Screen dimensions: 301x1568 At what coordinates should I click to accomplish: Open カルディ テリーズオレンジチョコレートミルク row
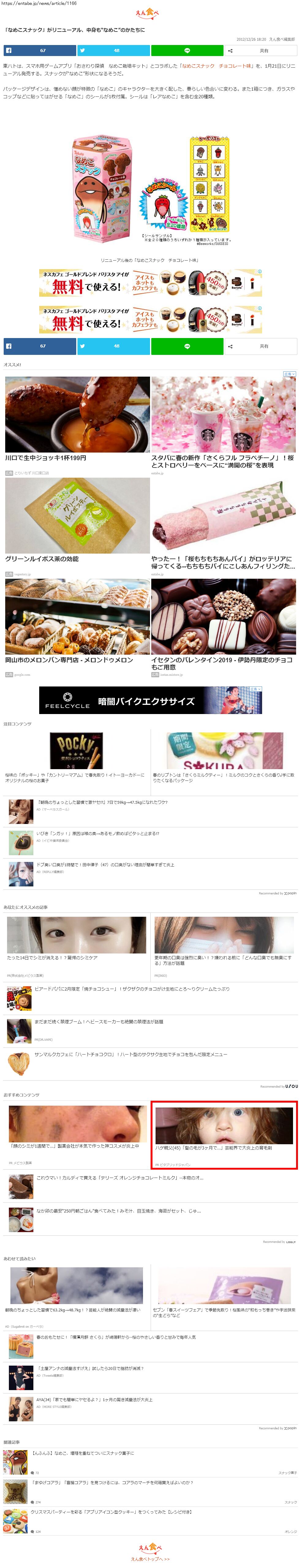tap(119, 1178)
